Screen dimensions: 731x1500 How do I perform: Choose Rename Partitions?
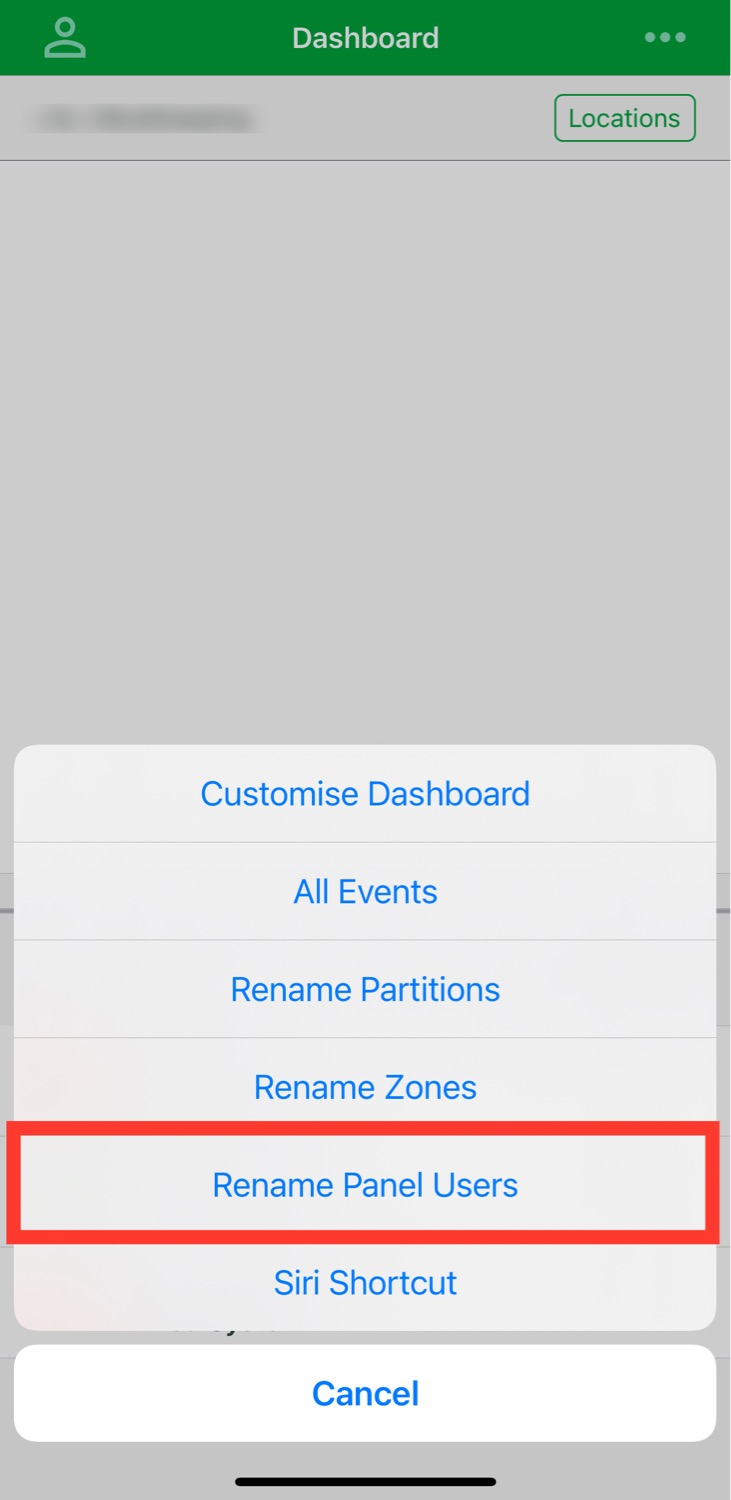(x=365, y=989)
